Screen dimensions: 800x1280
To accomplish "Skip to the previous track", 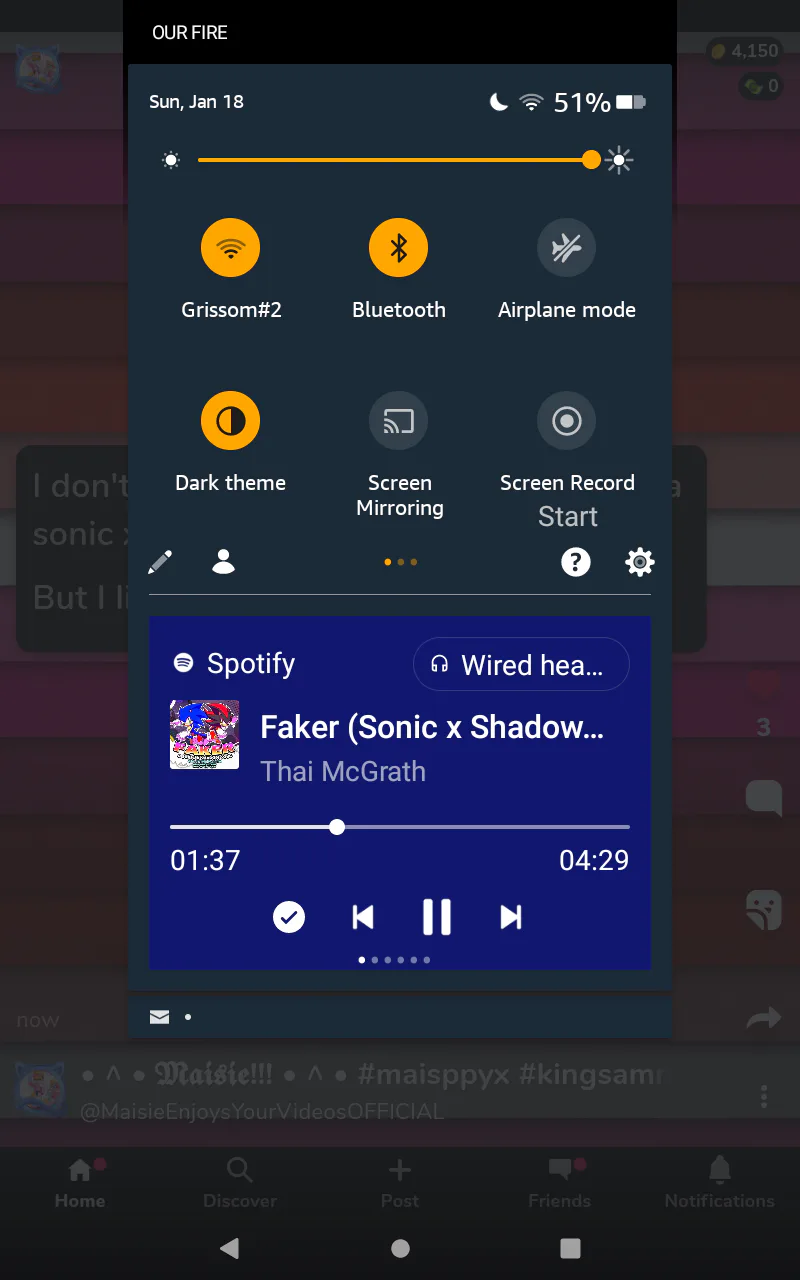I will [363, 917].
